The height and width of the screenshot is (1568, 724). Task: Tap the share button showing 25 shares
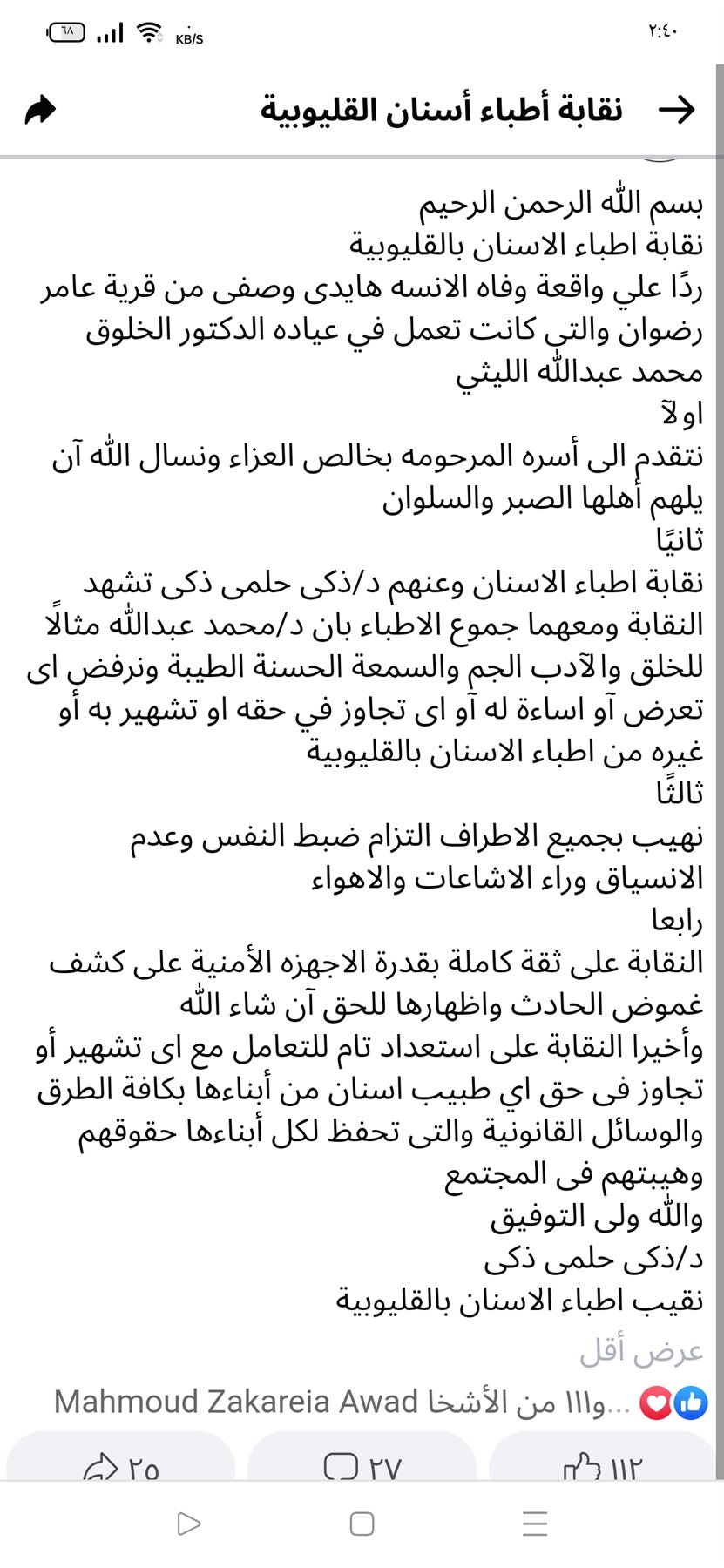click(120, 1469)
